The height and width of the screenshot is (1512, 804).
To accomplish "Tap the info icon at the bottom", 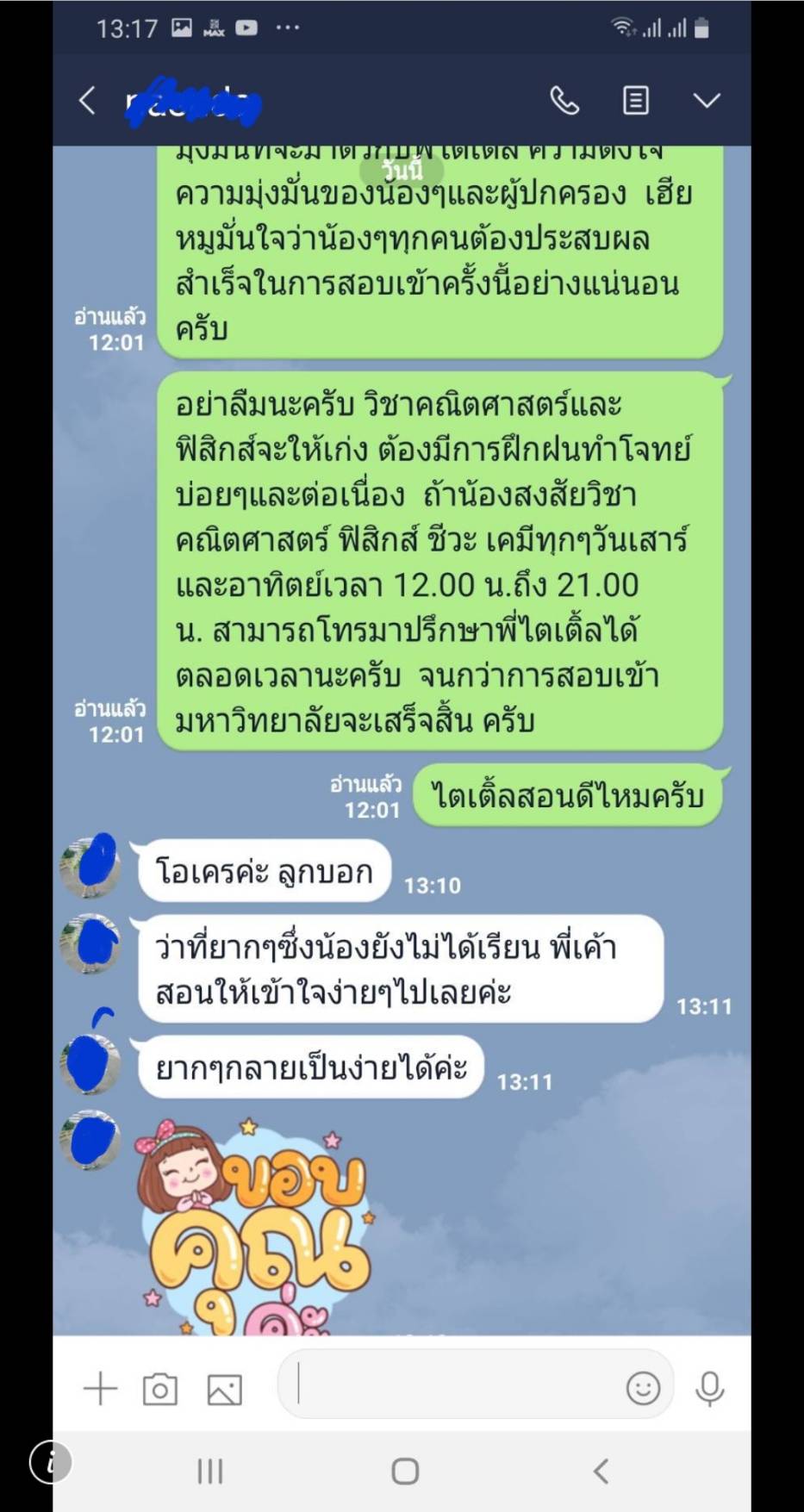I will coord(51,1462).
